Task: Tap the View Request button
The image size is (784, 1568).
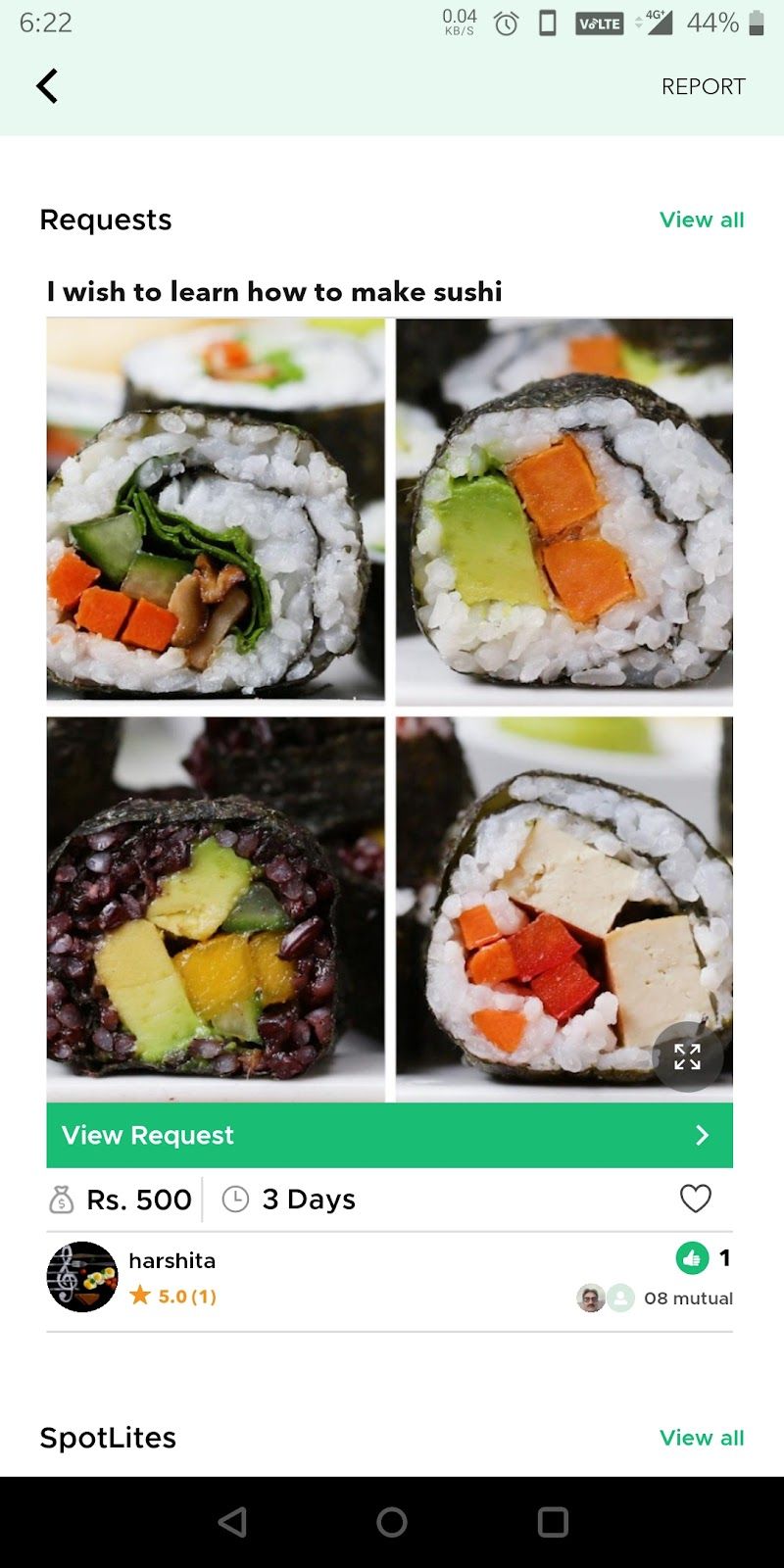Action: point(390,1135)
